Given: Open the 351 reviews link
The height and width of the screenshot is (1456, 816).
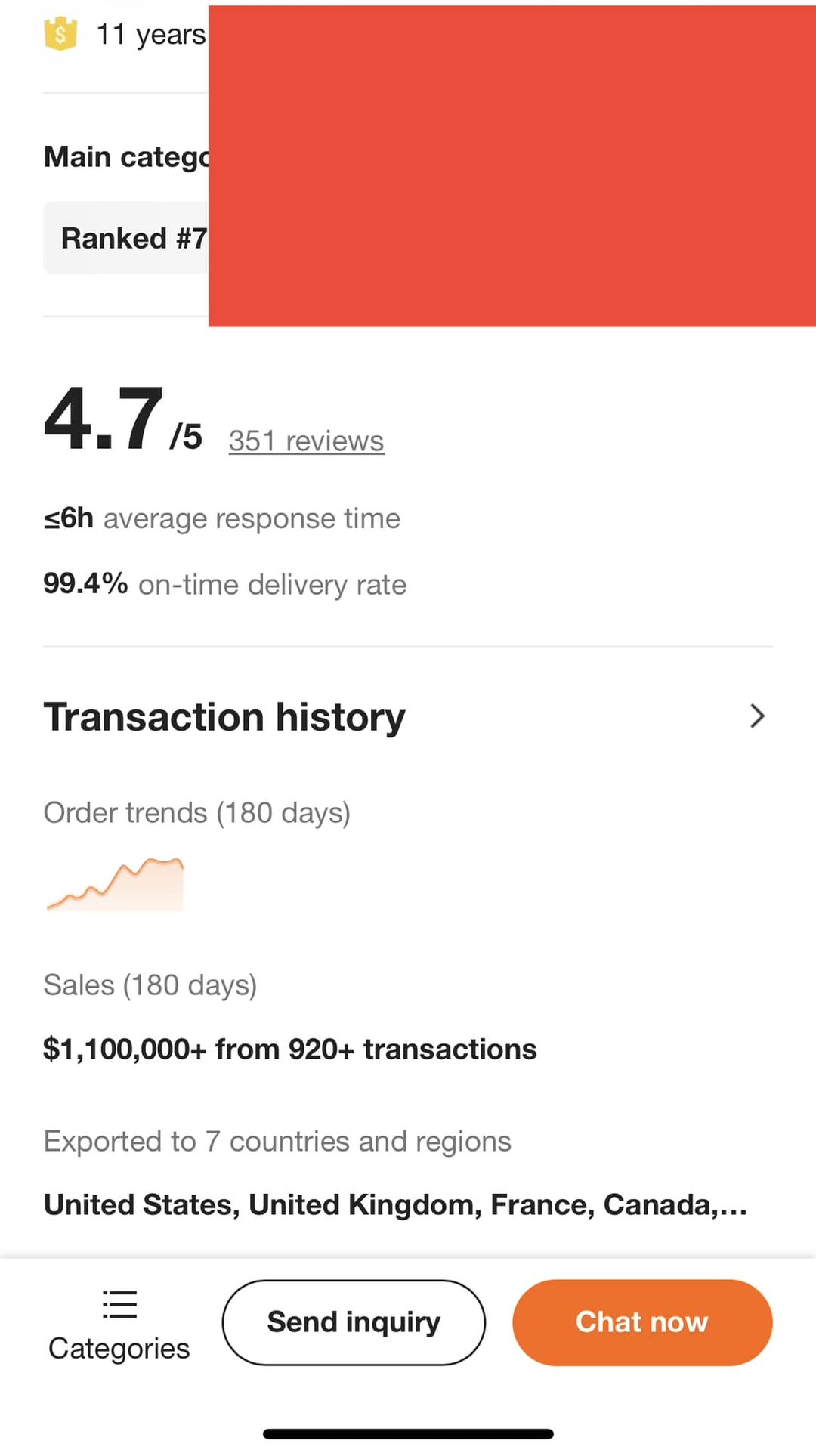Looking at the screenshot, I should tap(306, 441).
